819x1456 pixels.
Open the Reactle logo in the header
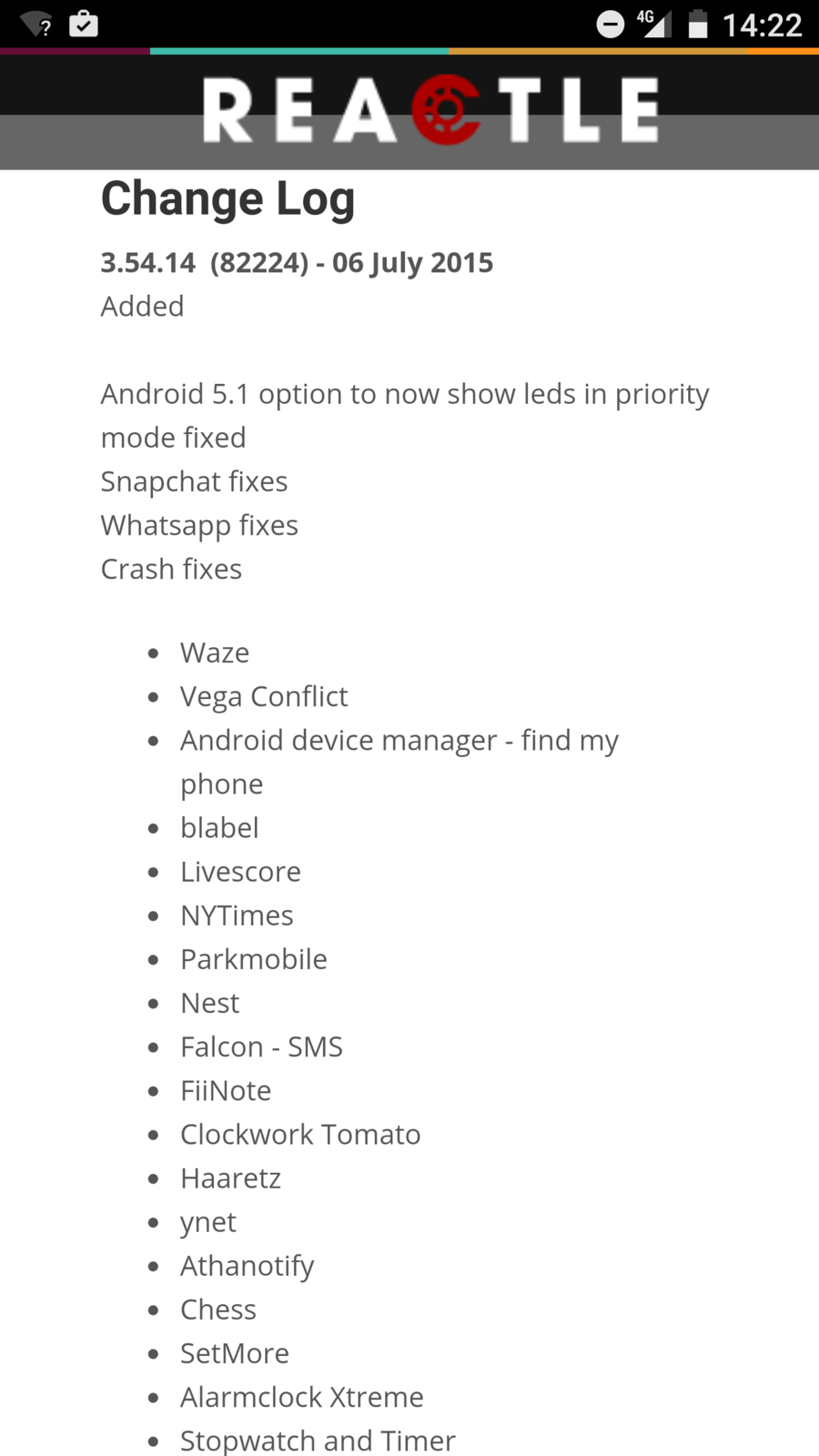point(430,110)
